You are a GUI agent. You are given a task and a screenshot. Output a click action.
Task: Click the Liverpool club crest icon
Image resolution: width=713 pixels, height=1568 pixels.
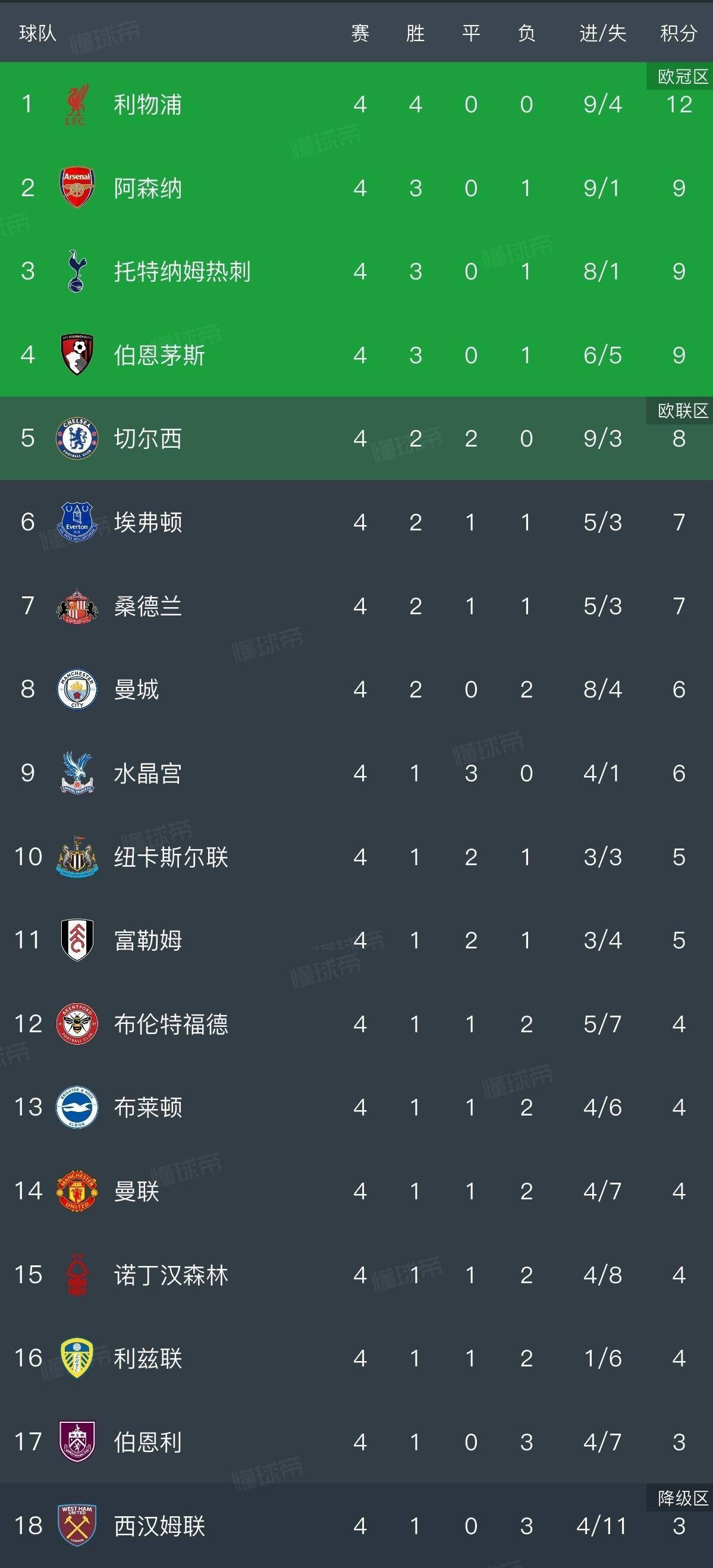point(76,105)
